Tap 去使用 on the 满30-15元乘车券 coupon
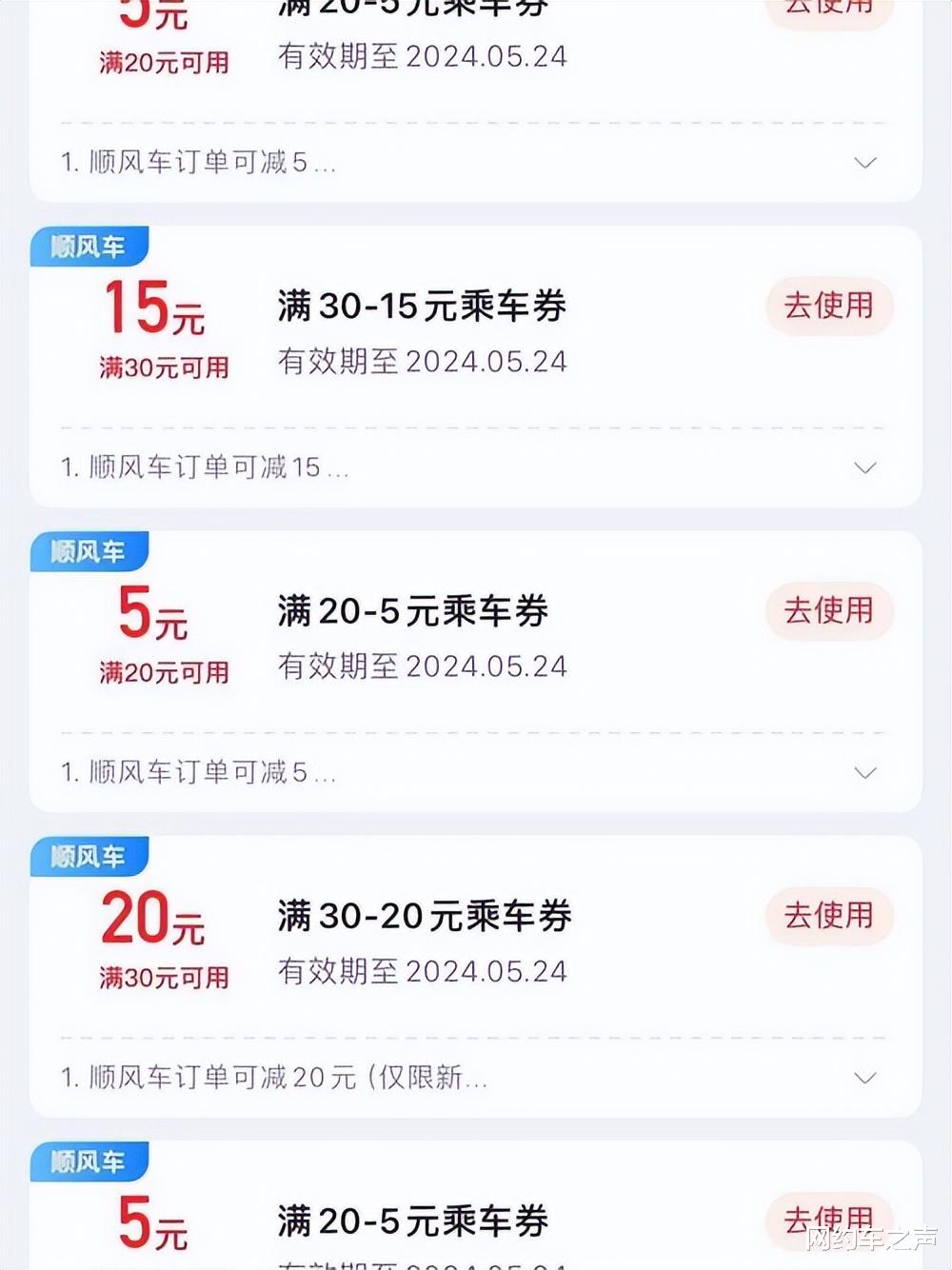Screen dimensions: 952x1270 828,306
